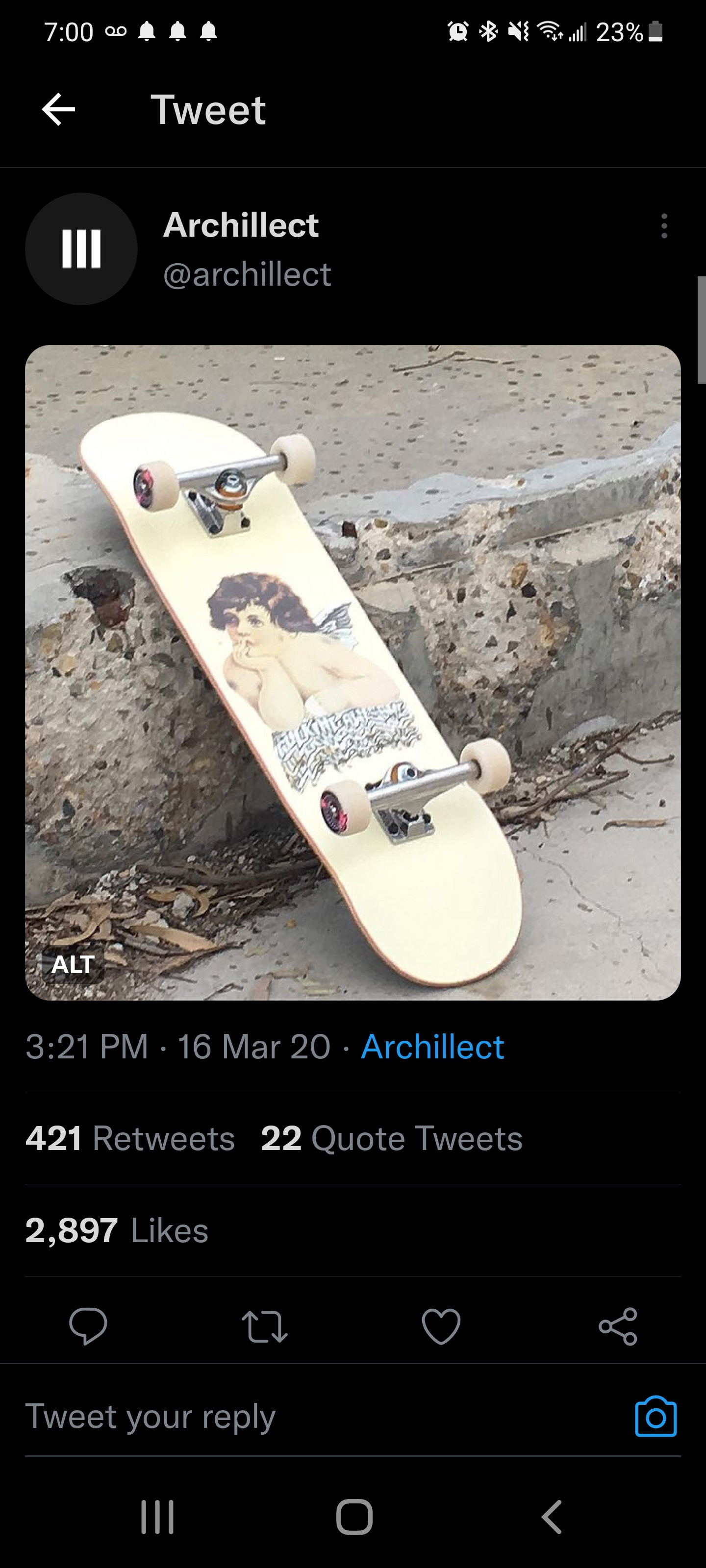Like this tweet

point(441,1326)
